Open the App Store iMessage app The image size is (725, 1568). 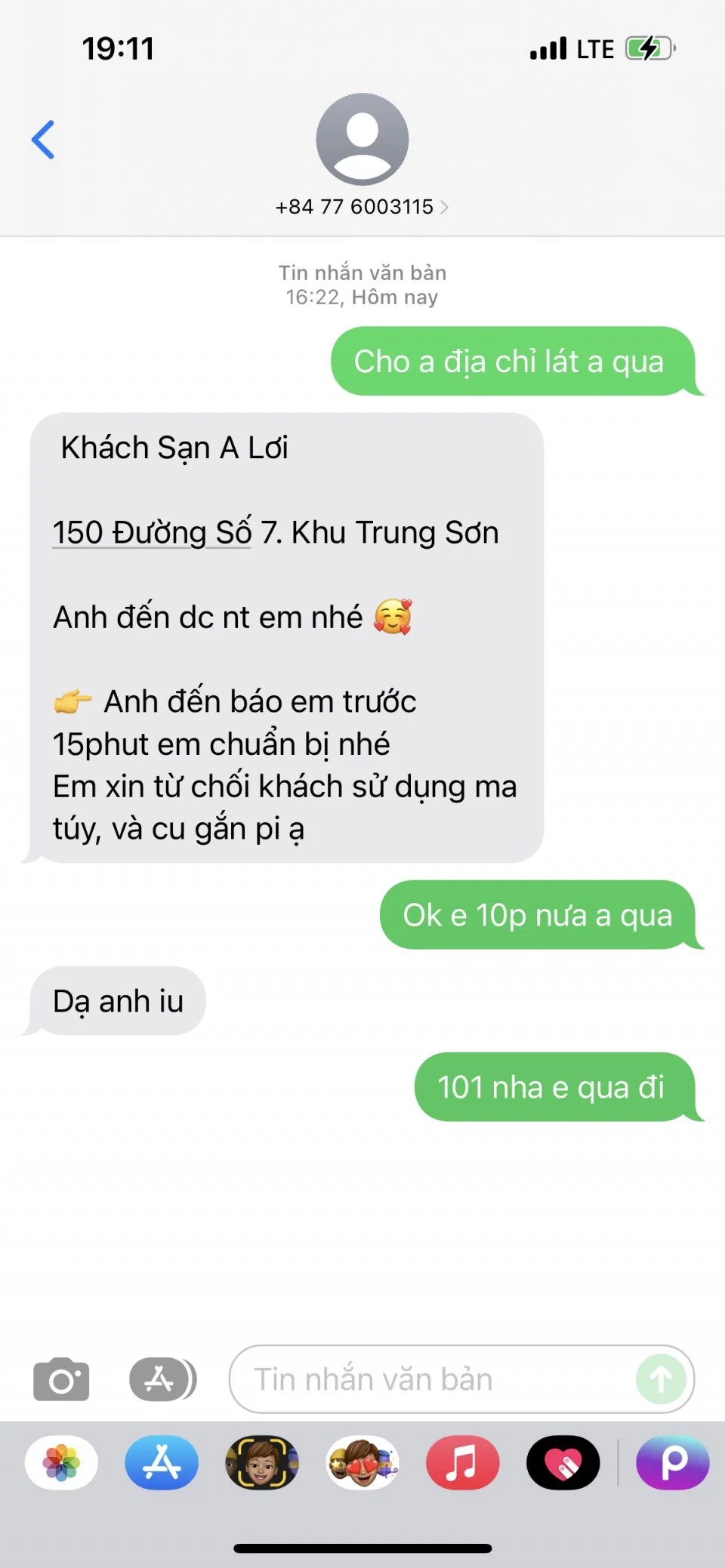click(162, 1462)
